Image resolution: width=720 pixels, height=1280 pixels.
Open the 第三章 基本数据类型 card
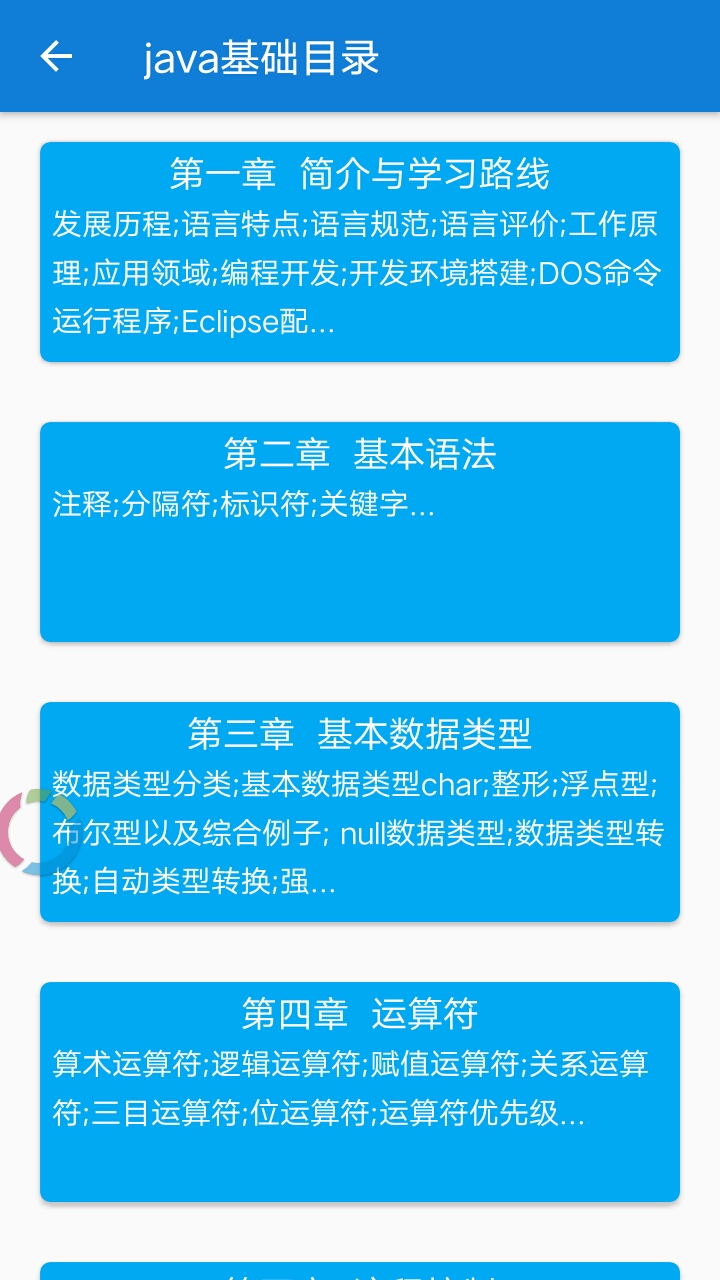pyautogui.click(x=360, y=812)
